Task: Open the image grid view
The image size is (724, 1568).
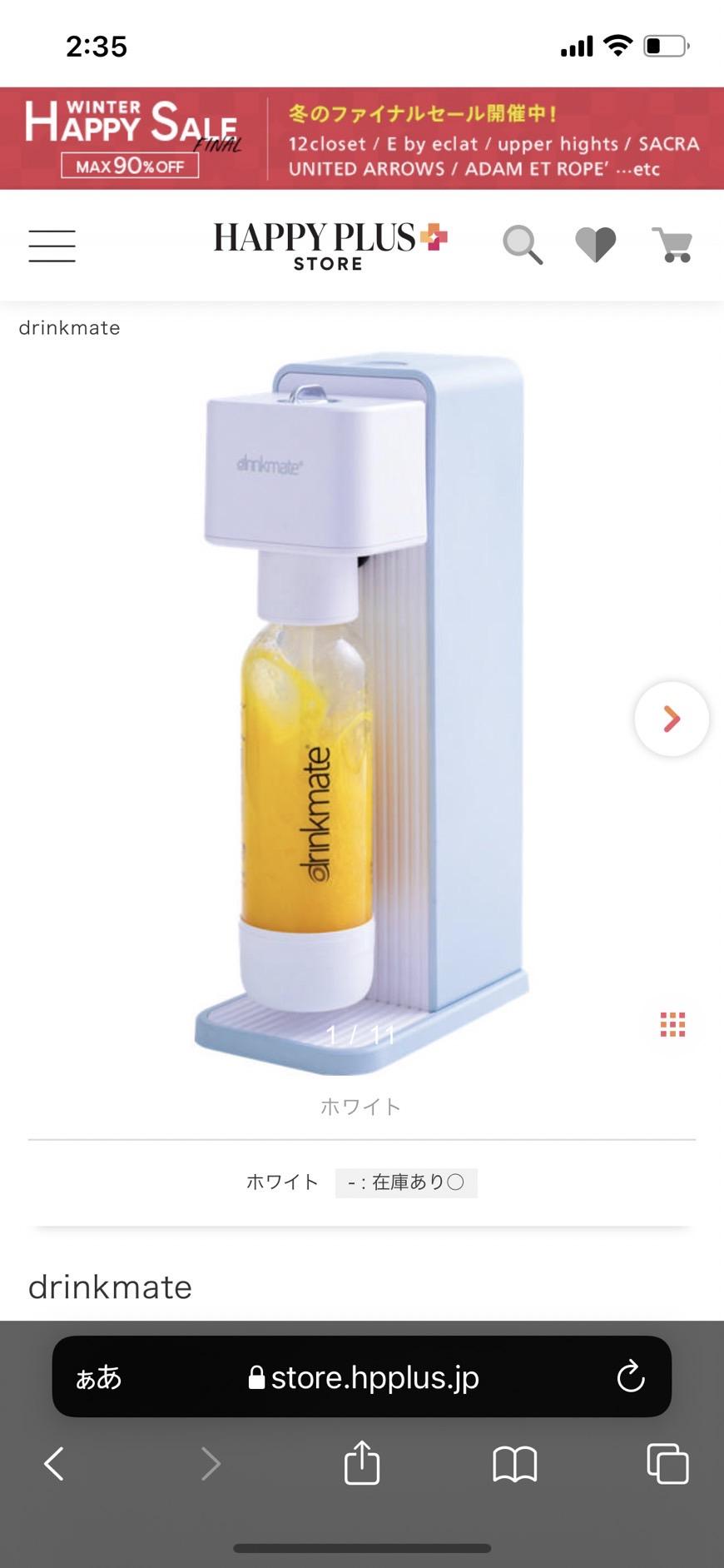Action: pyautogui.click(x=672, y=1024)
